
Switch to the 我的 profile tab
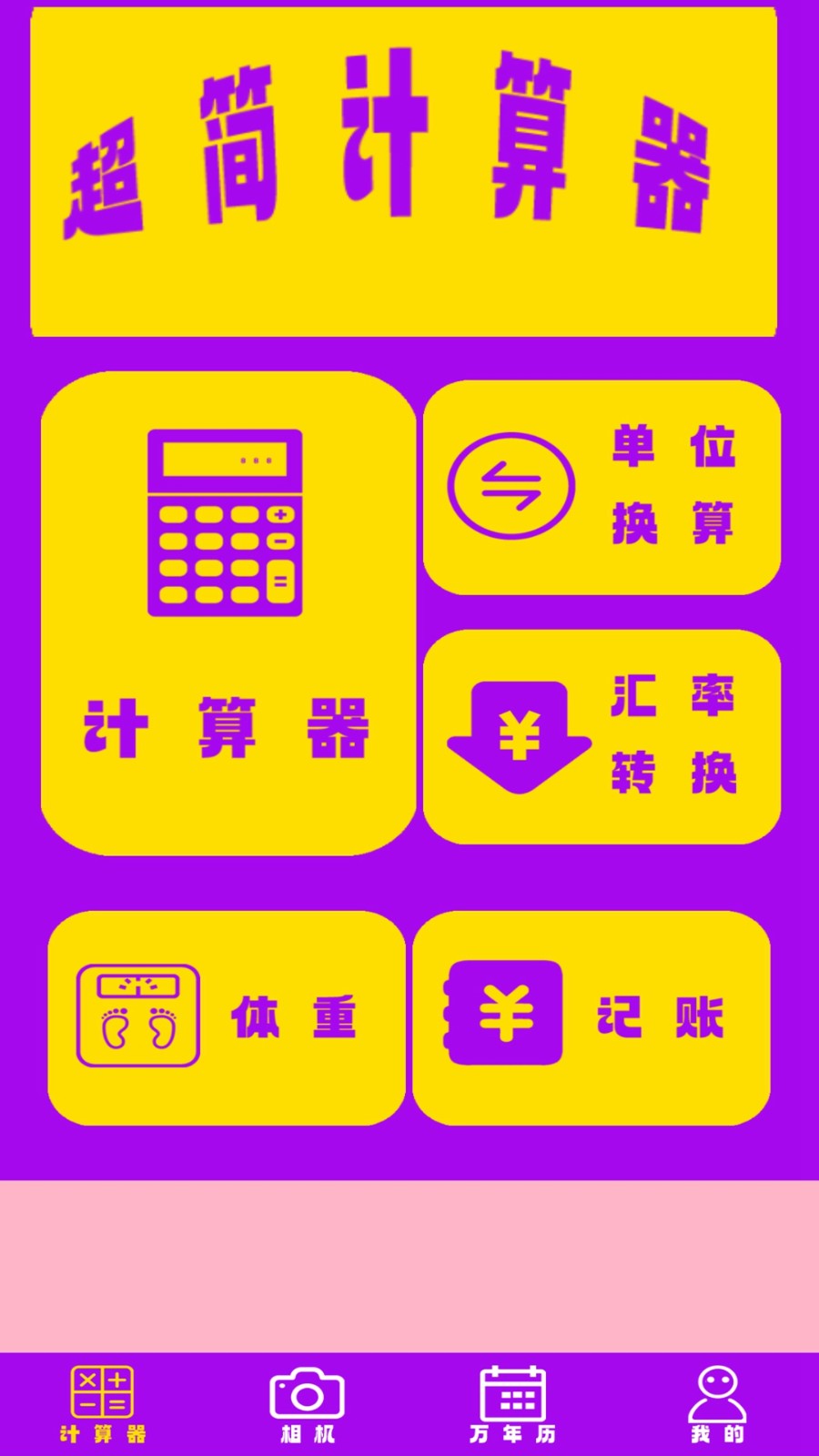click(717, 1404)
